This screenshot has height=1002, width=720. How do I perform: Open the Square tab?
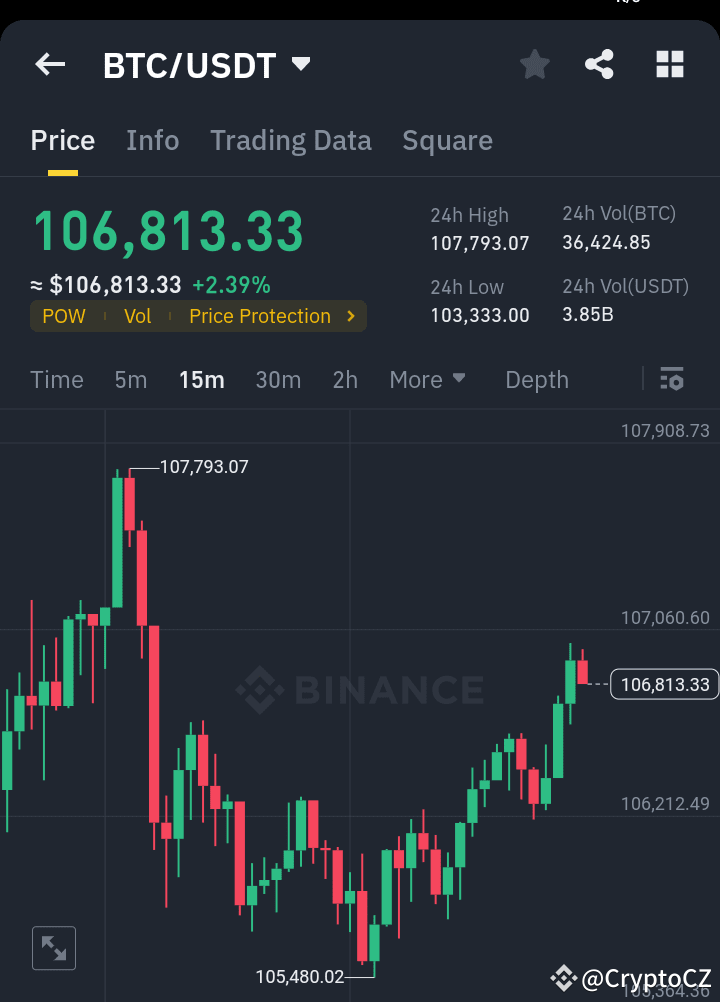point(447,140)
